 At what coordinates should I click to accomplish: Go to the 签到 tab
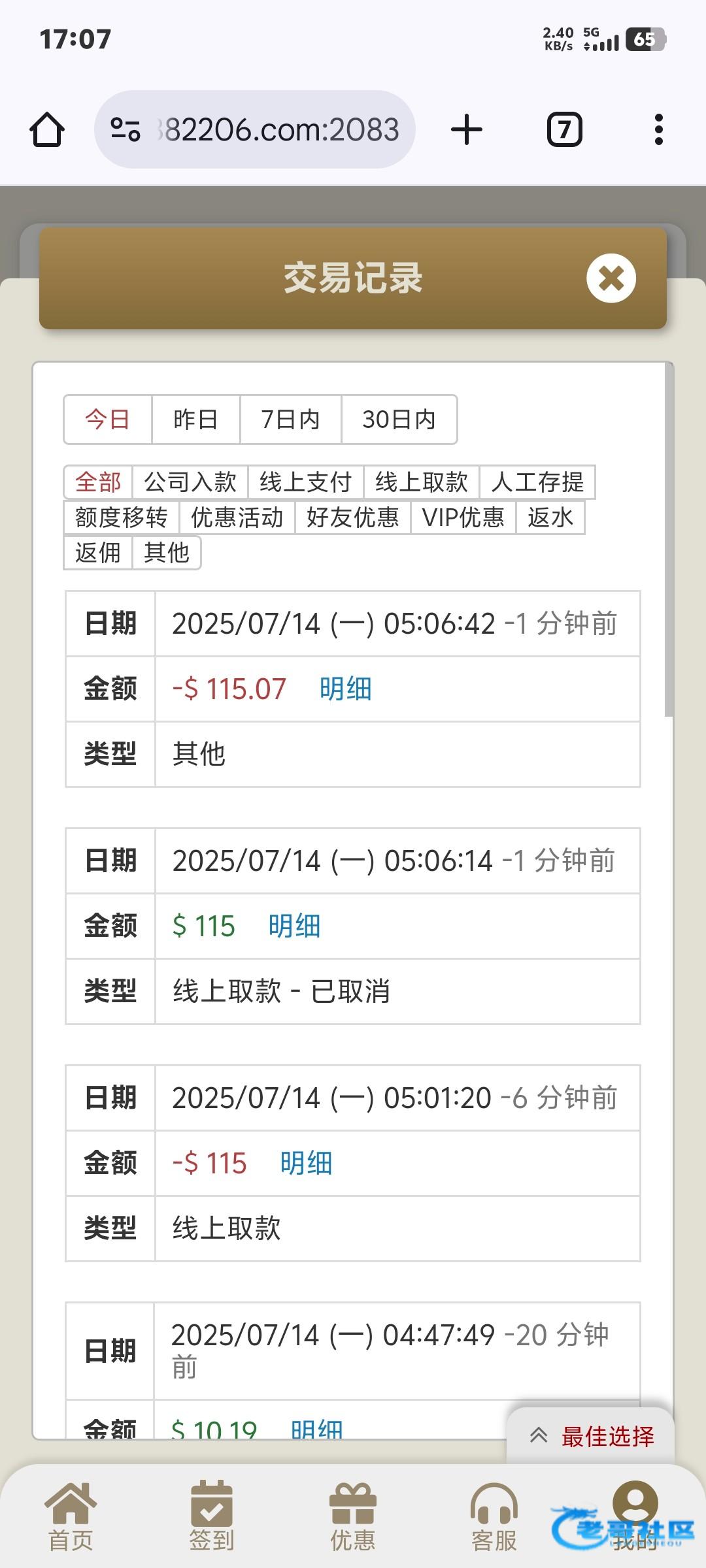click(x=212, y=1515)
